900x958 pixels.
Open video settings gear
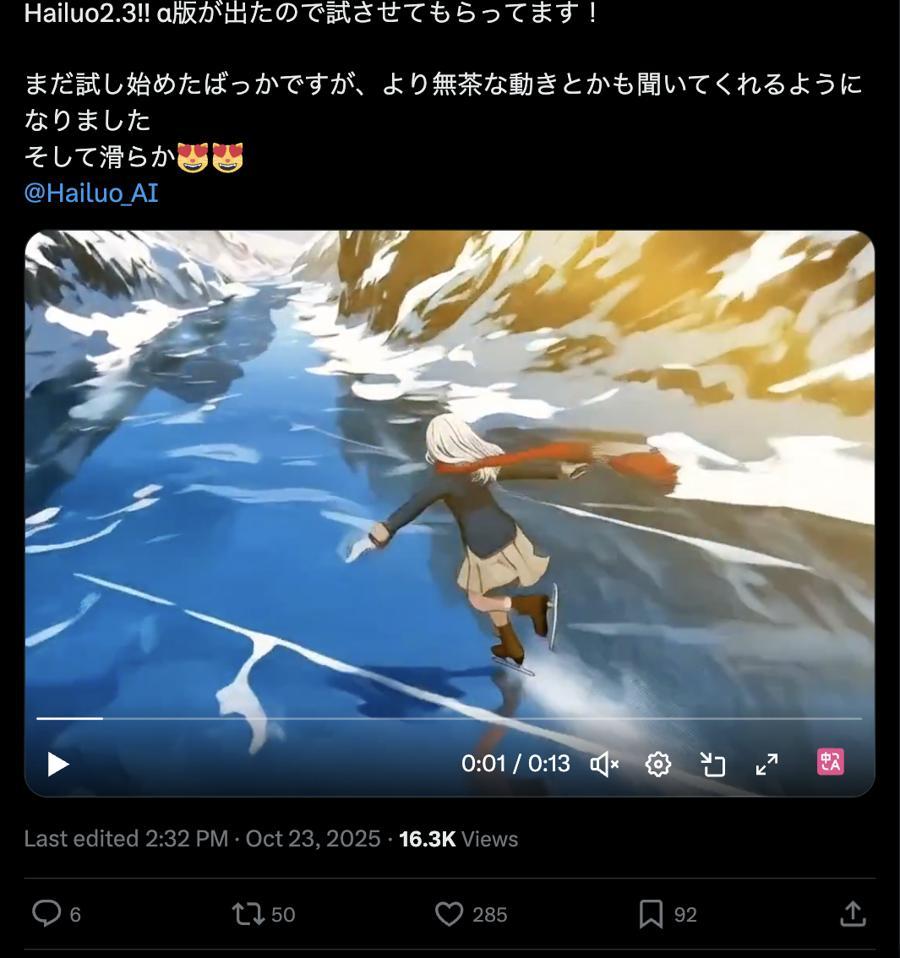point(658,764)
